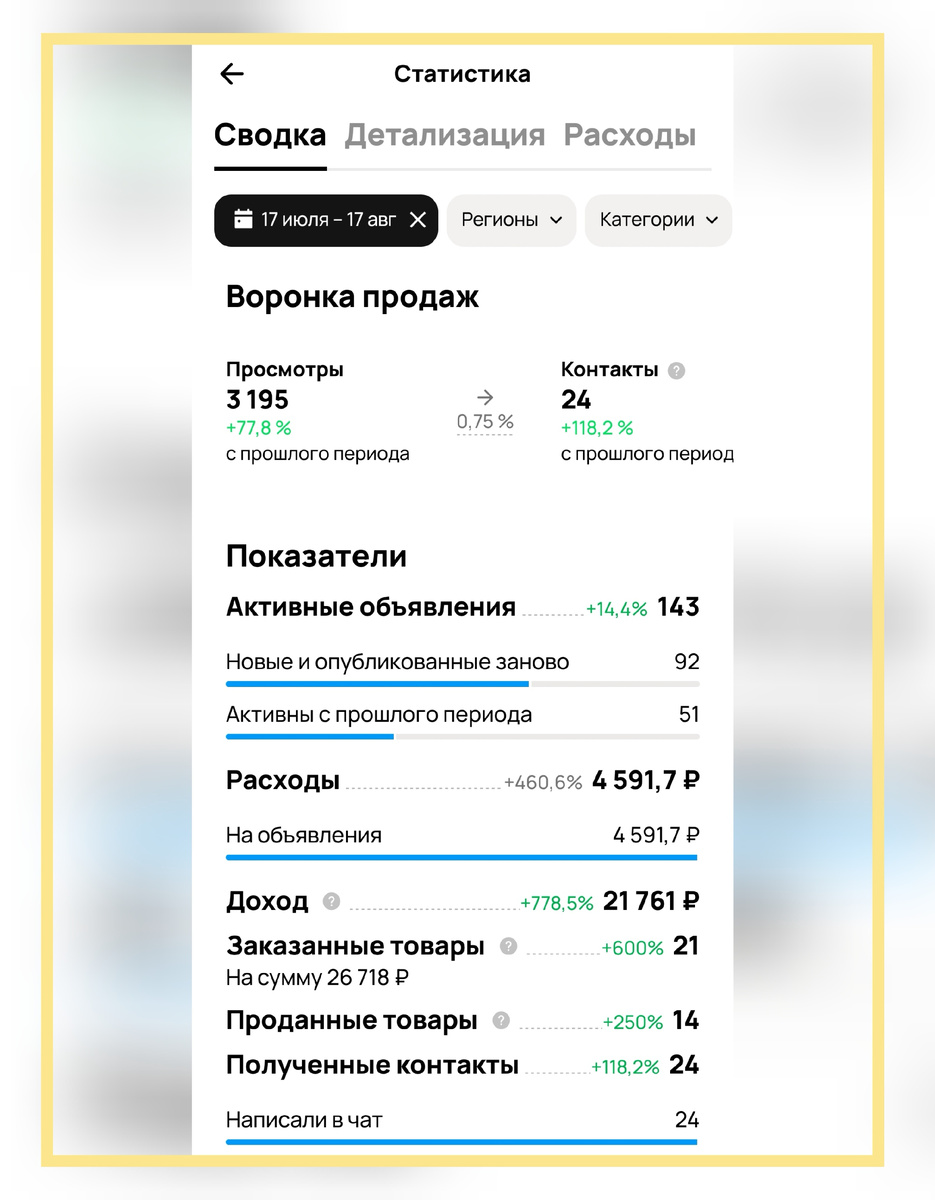Click the Полученные контакты metric value 24

click(x=684, y=1065)
